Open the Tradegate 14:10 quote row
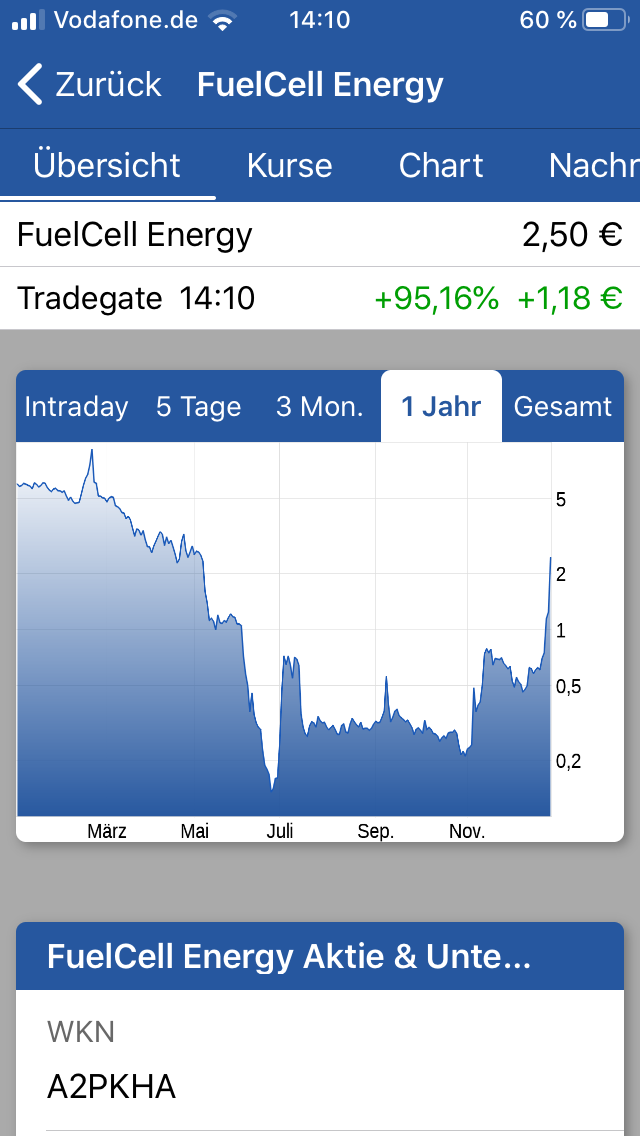 click(320, 298)
